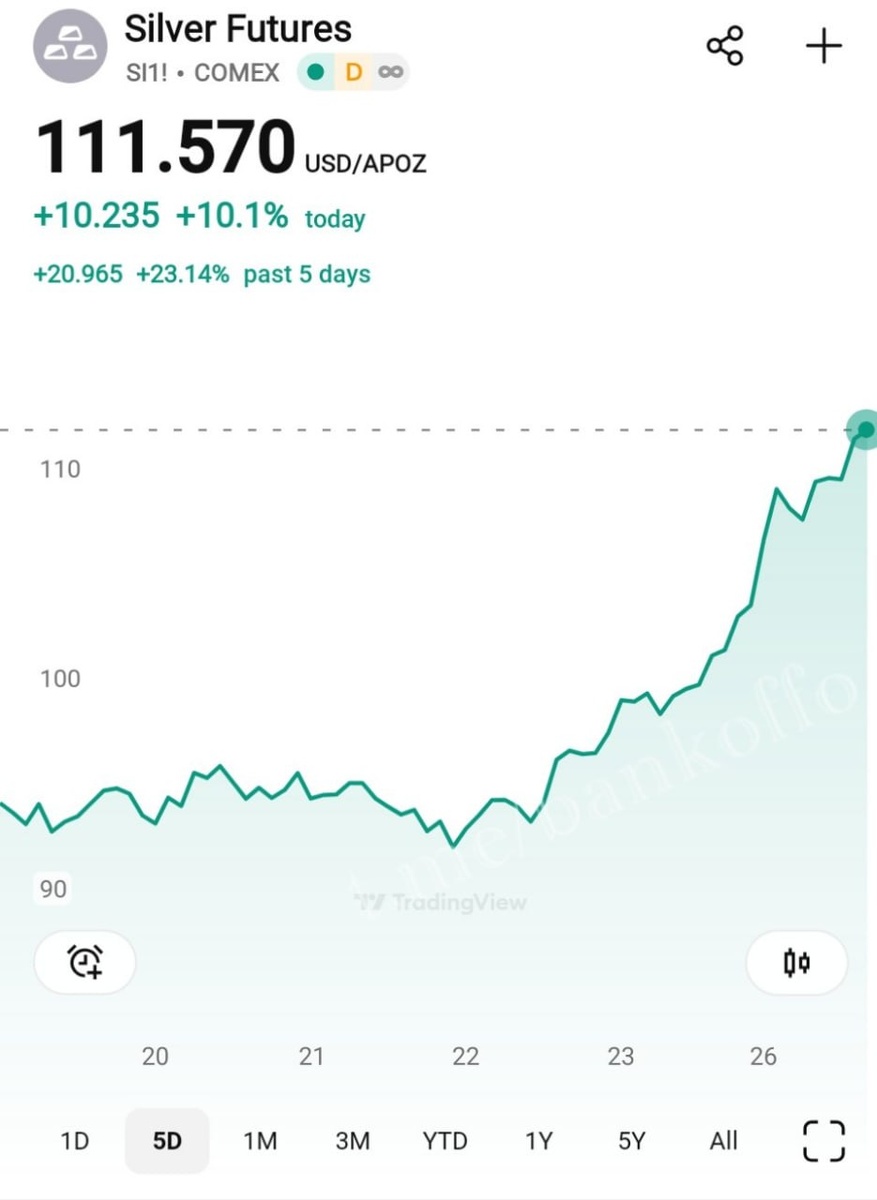This screenshot has height=1200, width=877.
Task: Select the 1Y timeframe
Action: coord(539,1140)
